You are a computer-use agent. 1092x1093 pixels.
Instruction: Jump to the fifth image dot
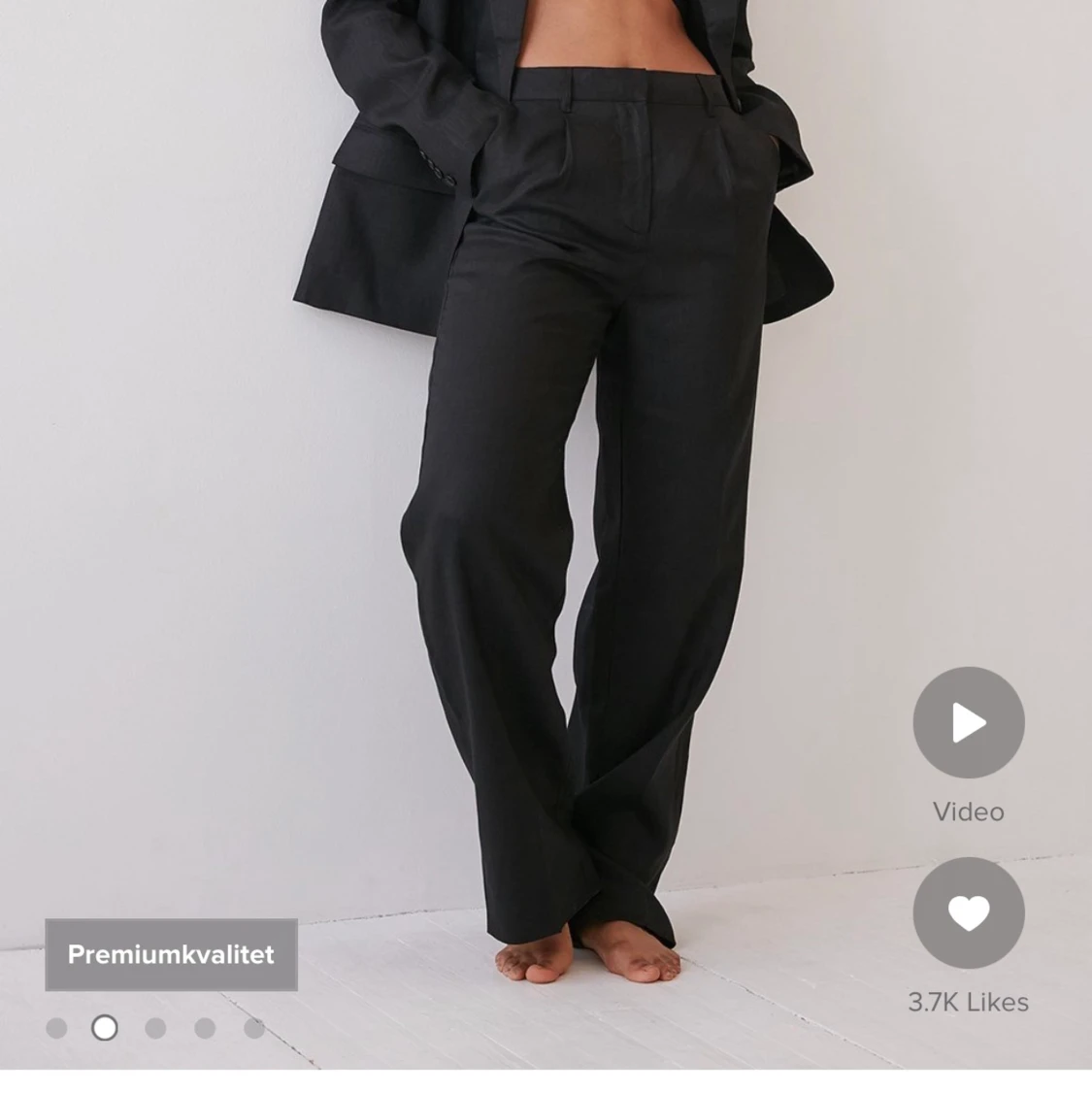pyautogui.click(x=254, y=1028)
